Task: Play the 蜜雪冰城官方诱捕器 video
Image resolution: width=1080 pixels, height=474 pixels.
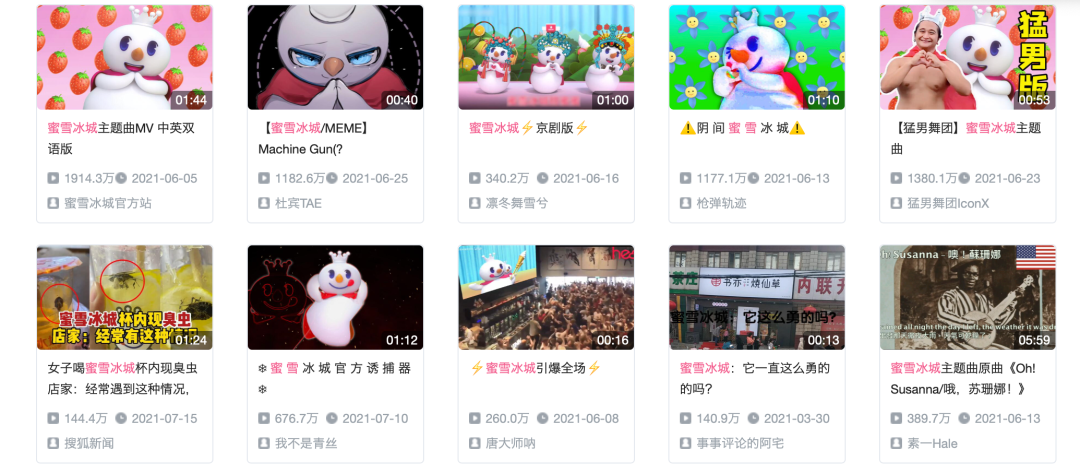Action: tap(335, 298)
